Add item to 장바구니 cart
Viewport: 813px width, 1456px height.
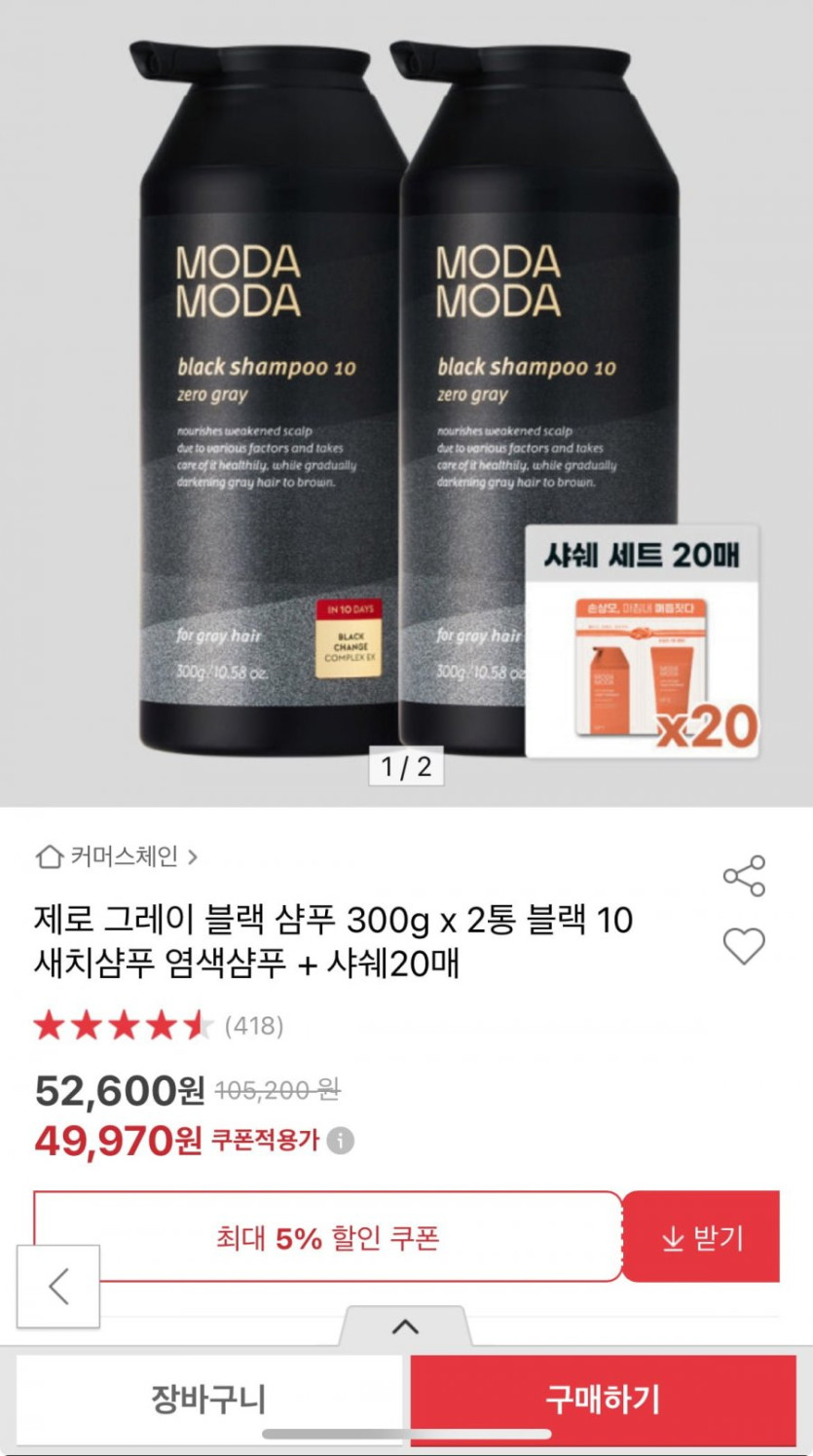208,1400
